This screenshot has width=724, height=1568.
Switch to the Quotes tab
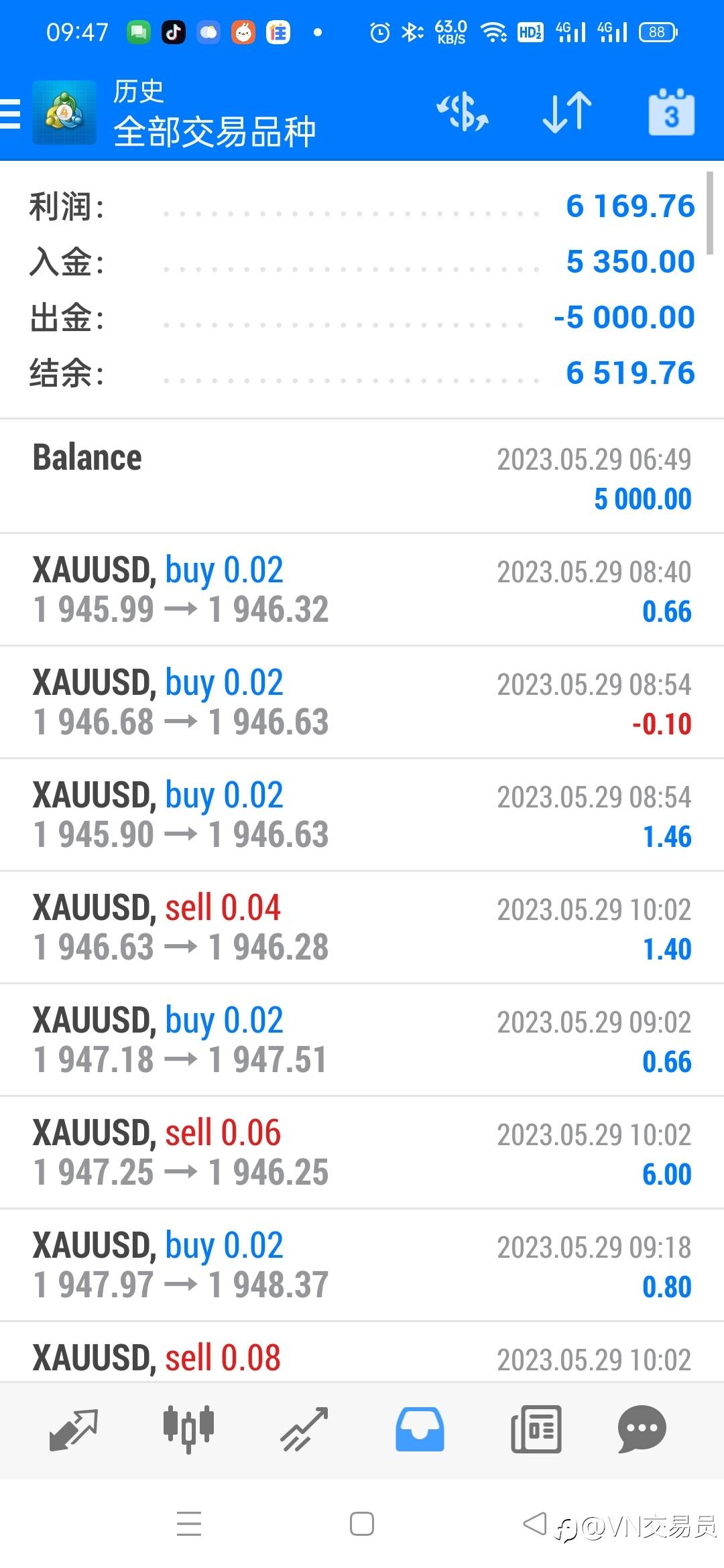pyautogui.click(x=74, y=1429)
